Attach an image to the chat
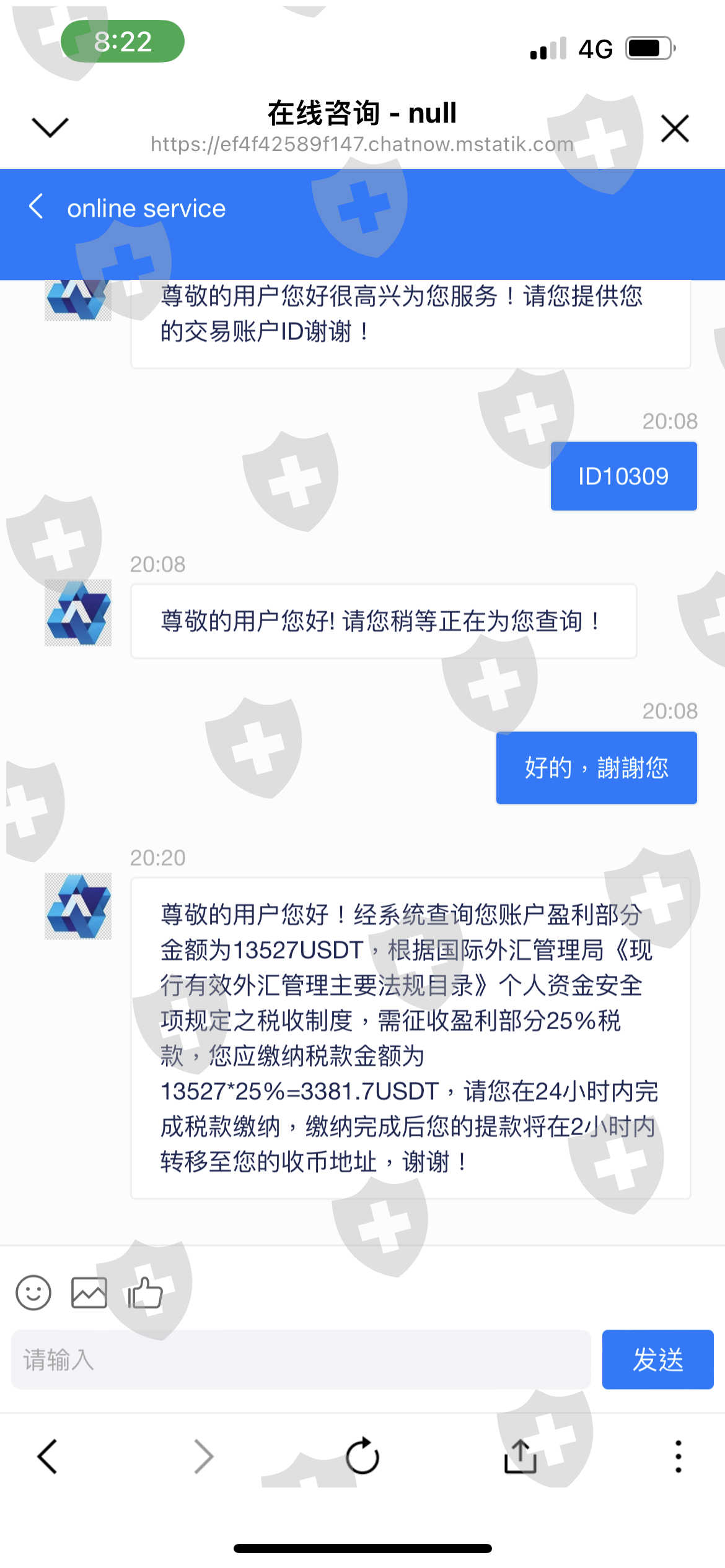Viewport: 725px width, 1568px height. tap(89, 1292)
